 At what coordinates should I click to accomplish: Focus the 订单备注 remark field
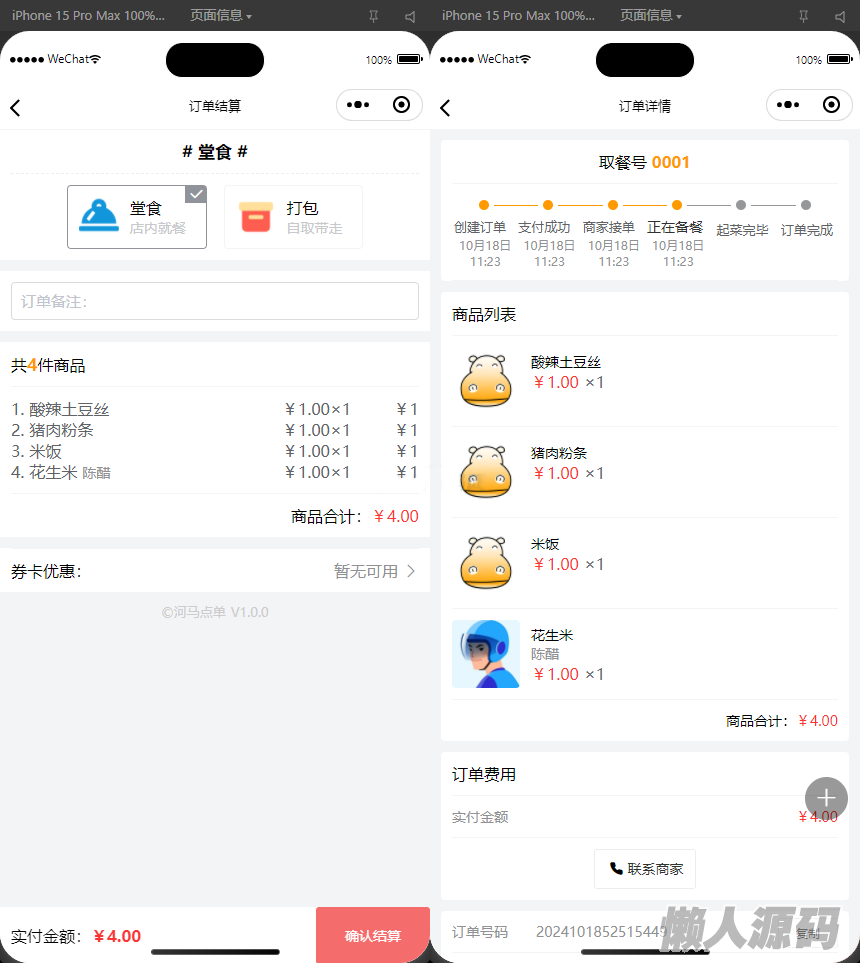tap(215, 301)
